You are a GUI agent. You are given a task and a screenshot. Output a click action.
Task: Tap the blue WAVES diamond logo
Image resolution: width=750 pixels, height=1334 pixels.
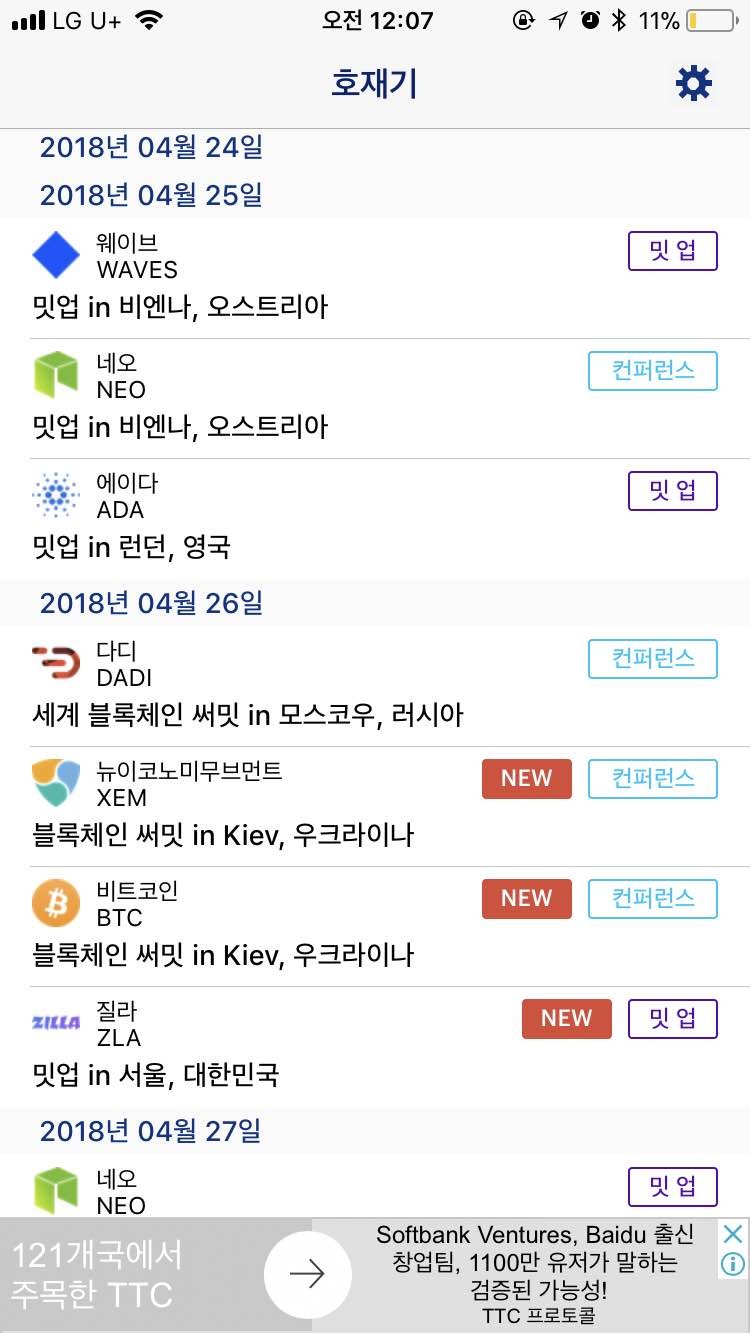[x=56, y=255]
